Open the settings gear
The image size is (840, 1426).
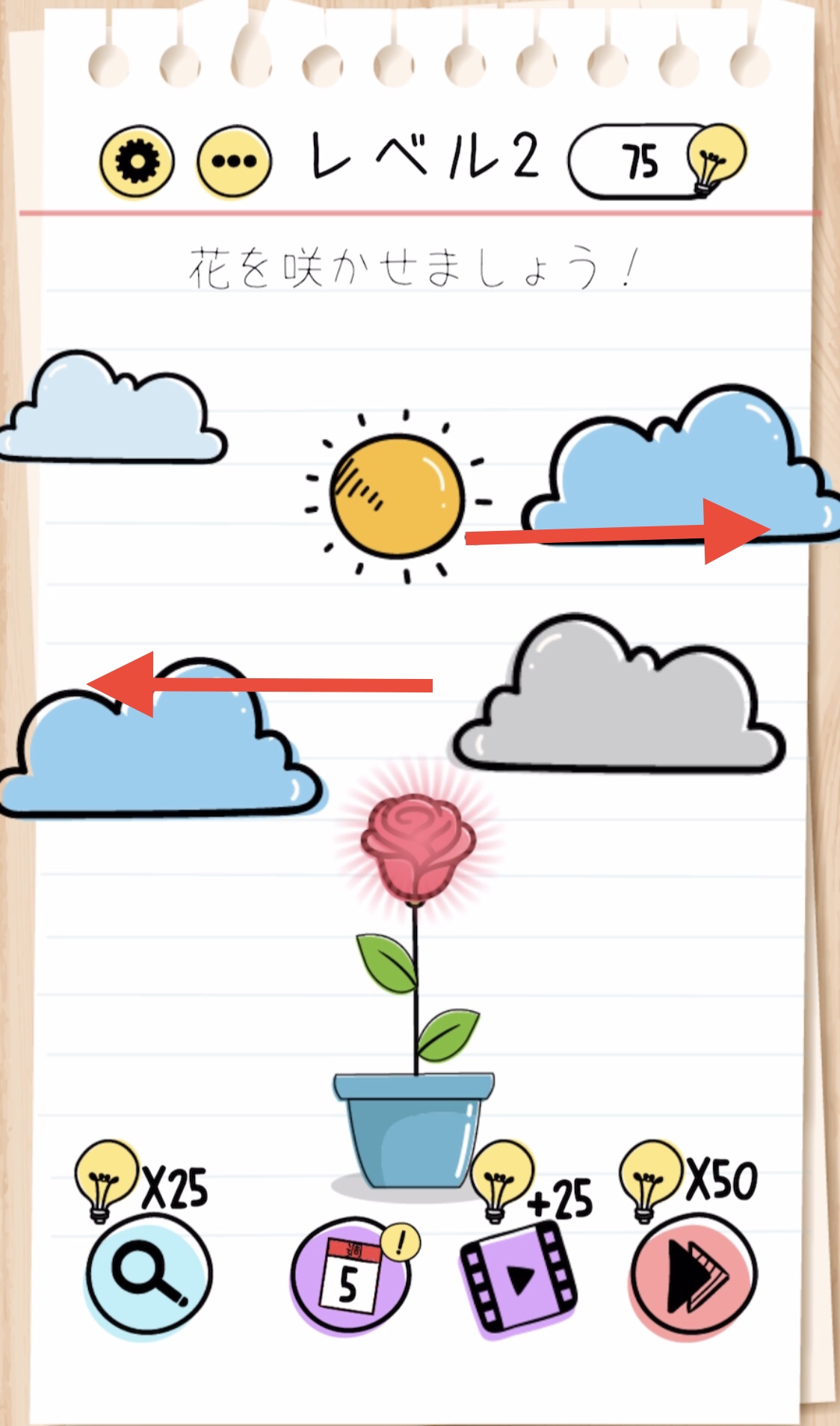pyautogui.click(x=137, y=161)
